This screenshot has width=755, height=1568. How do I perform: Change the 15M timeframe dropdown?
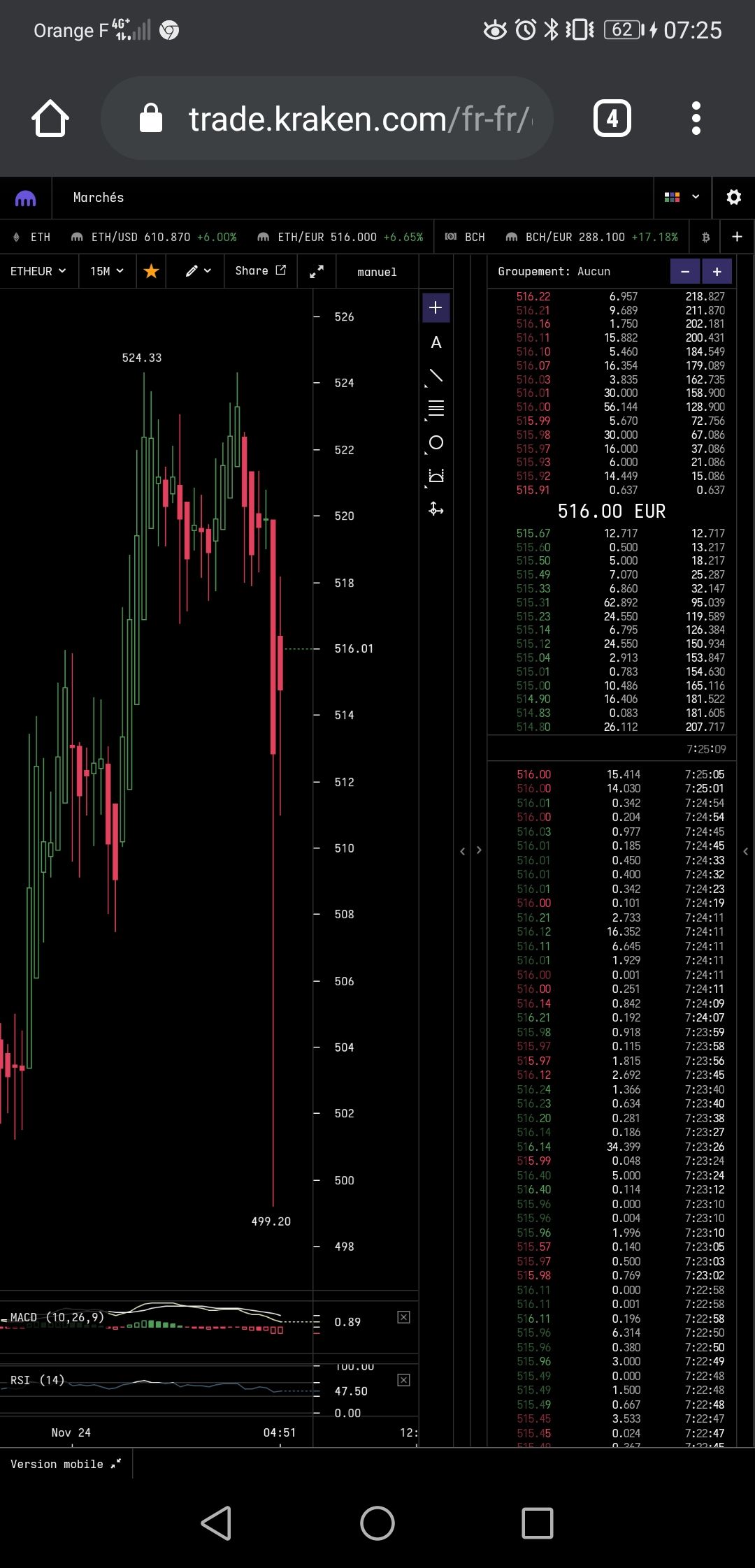point(106,271)
